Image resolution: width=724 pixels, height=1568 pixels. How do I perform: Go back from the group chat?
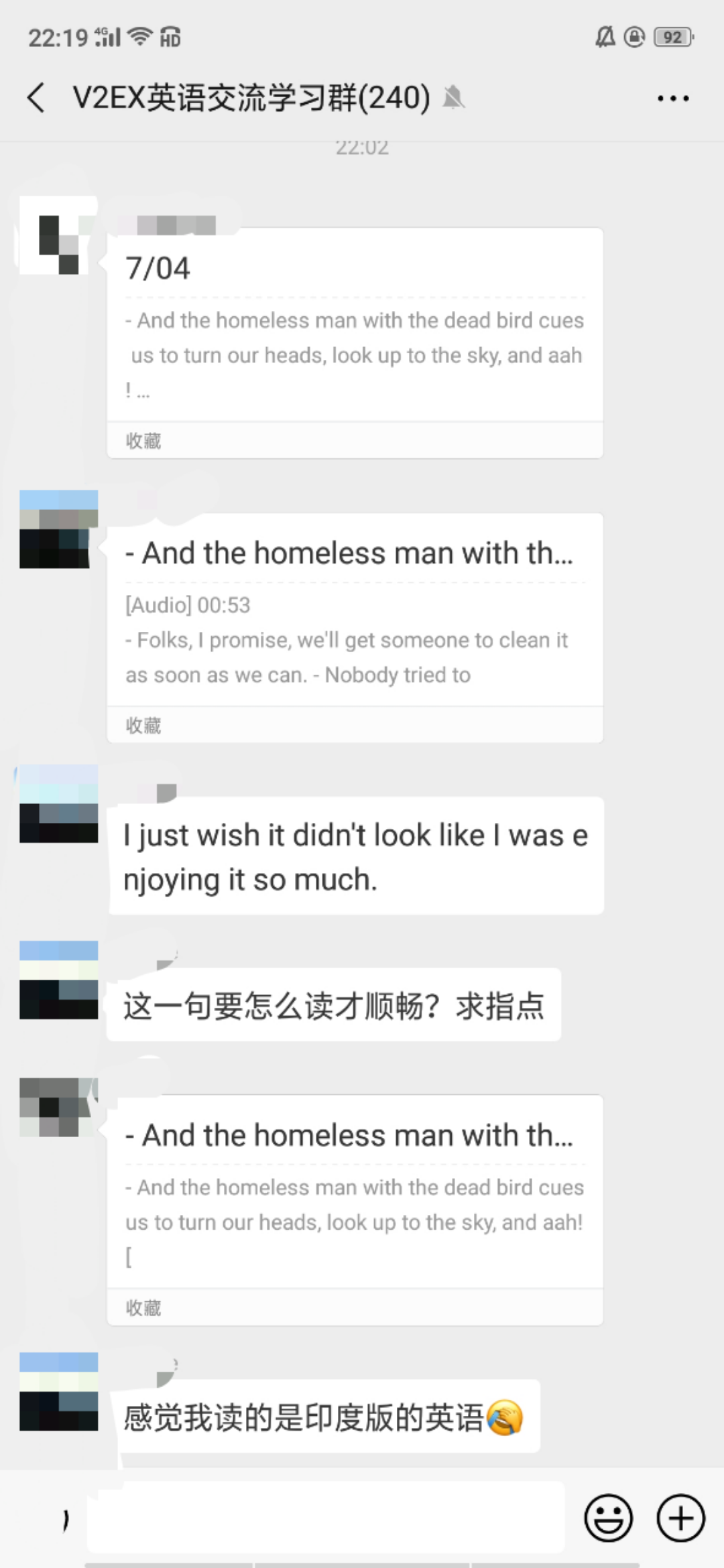point(37,98)
